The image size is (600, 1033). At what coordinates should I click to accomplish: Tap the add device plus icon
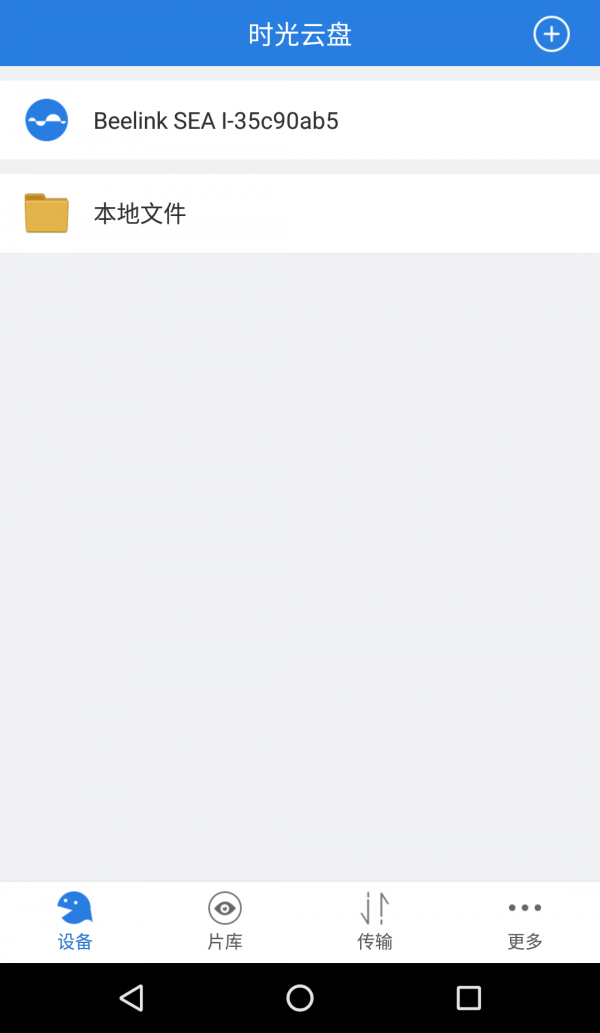pos(551,34)
